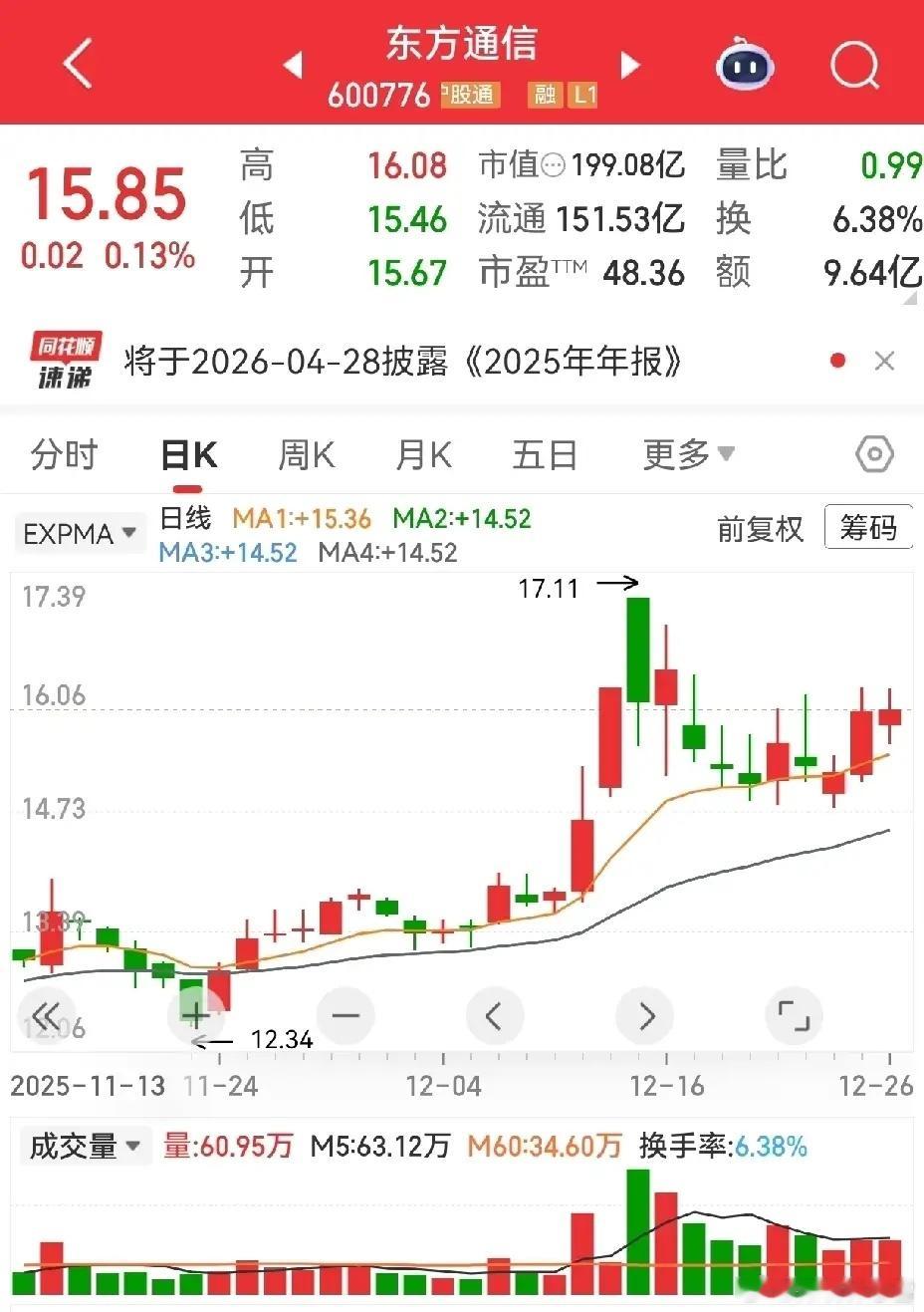This screenshot has height=1312, width=924.
Task: Open the 成交量 indicator dropdown
Action: coord(85,1146)
